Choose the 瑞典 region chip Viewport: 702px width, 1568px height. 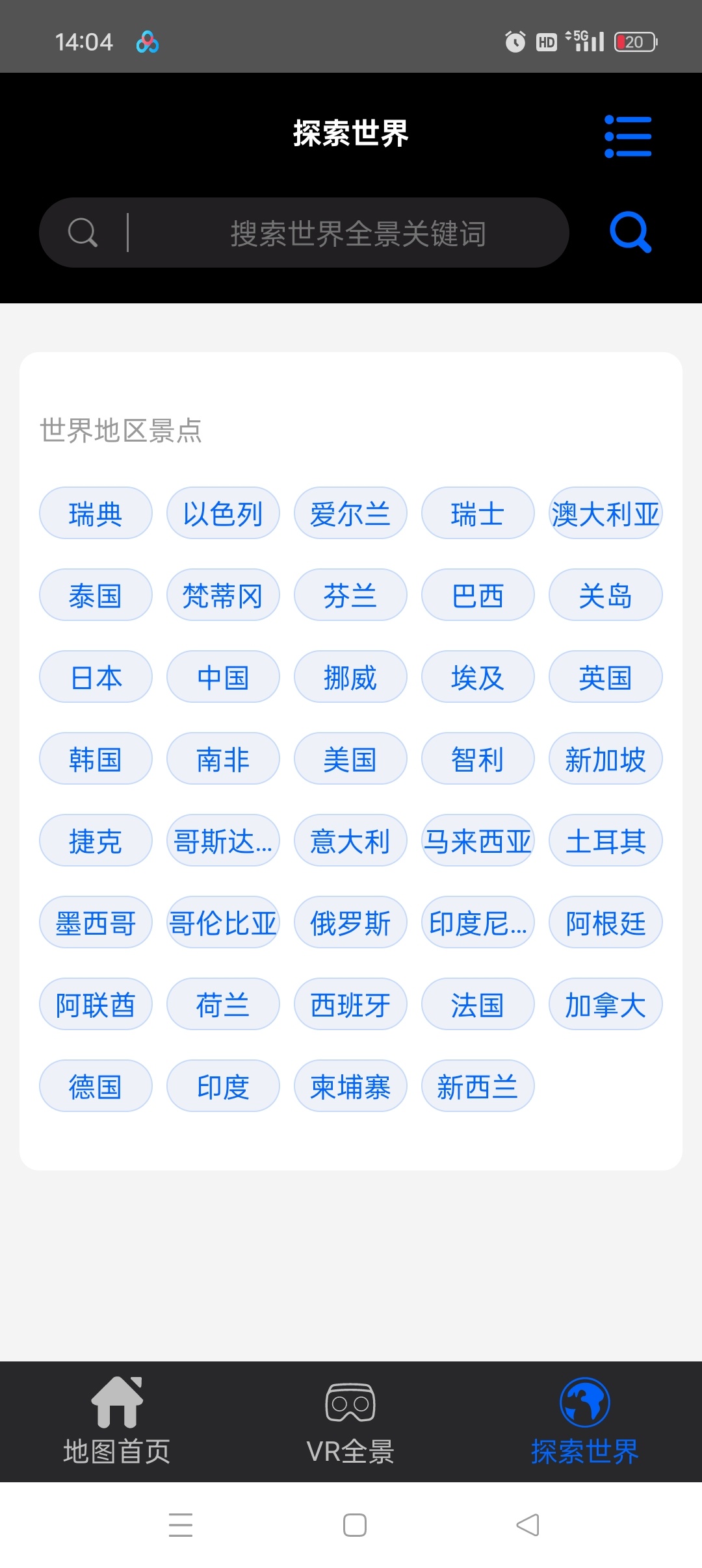click(96, 514)
